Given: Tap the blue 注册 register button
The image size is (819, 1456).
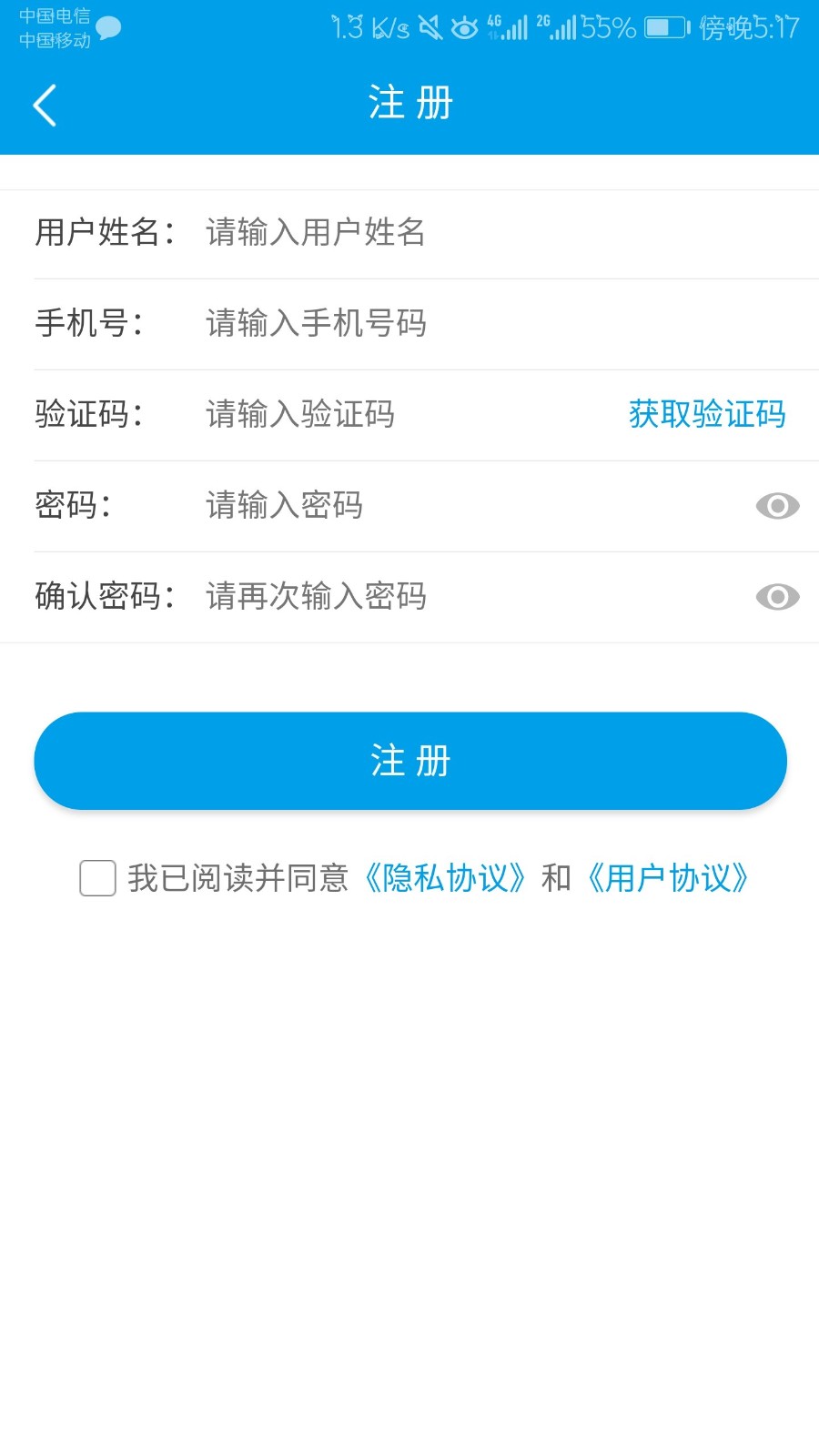Looking at the screenshot, I should tap(409, 761).
